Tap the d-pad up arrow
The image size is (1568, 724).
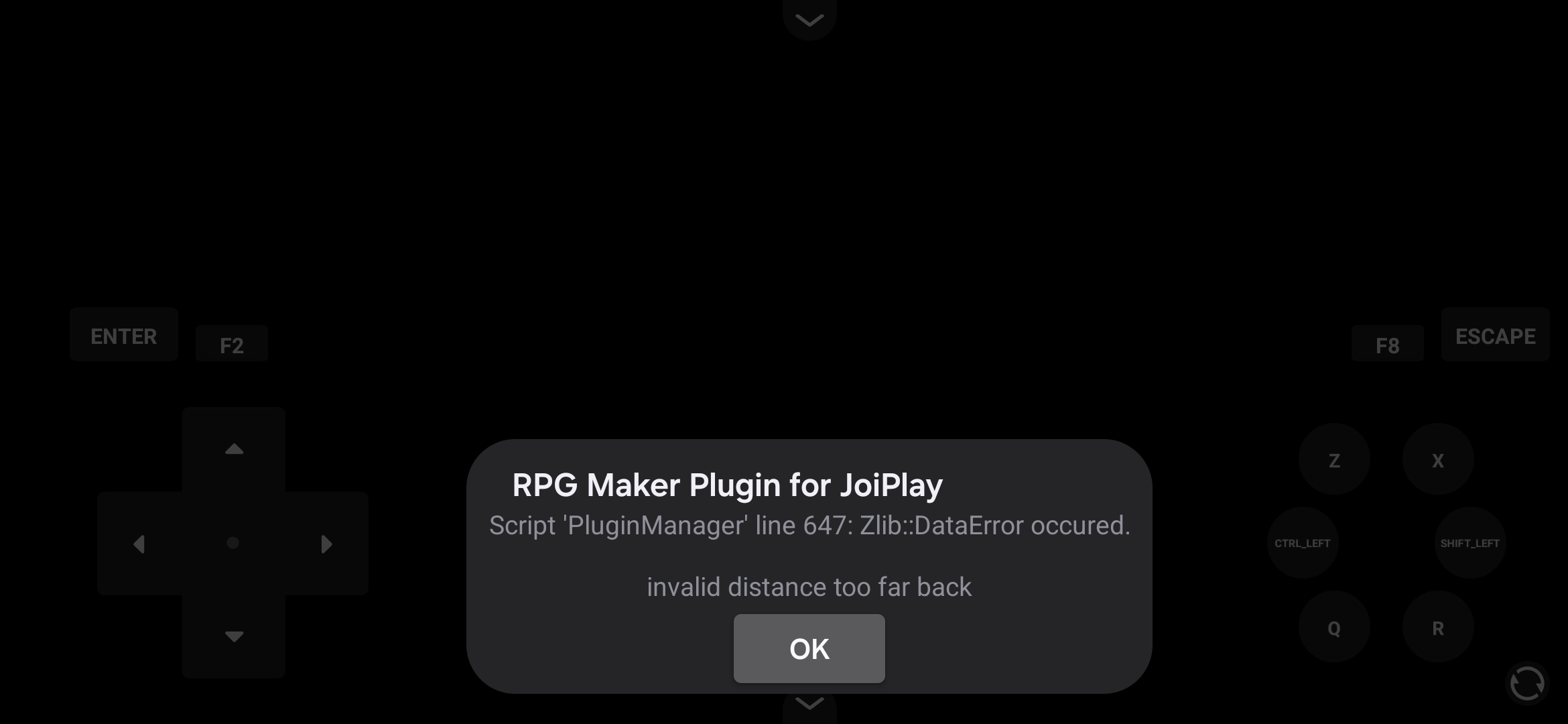pos(234,449)
